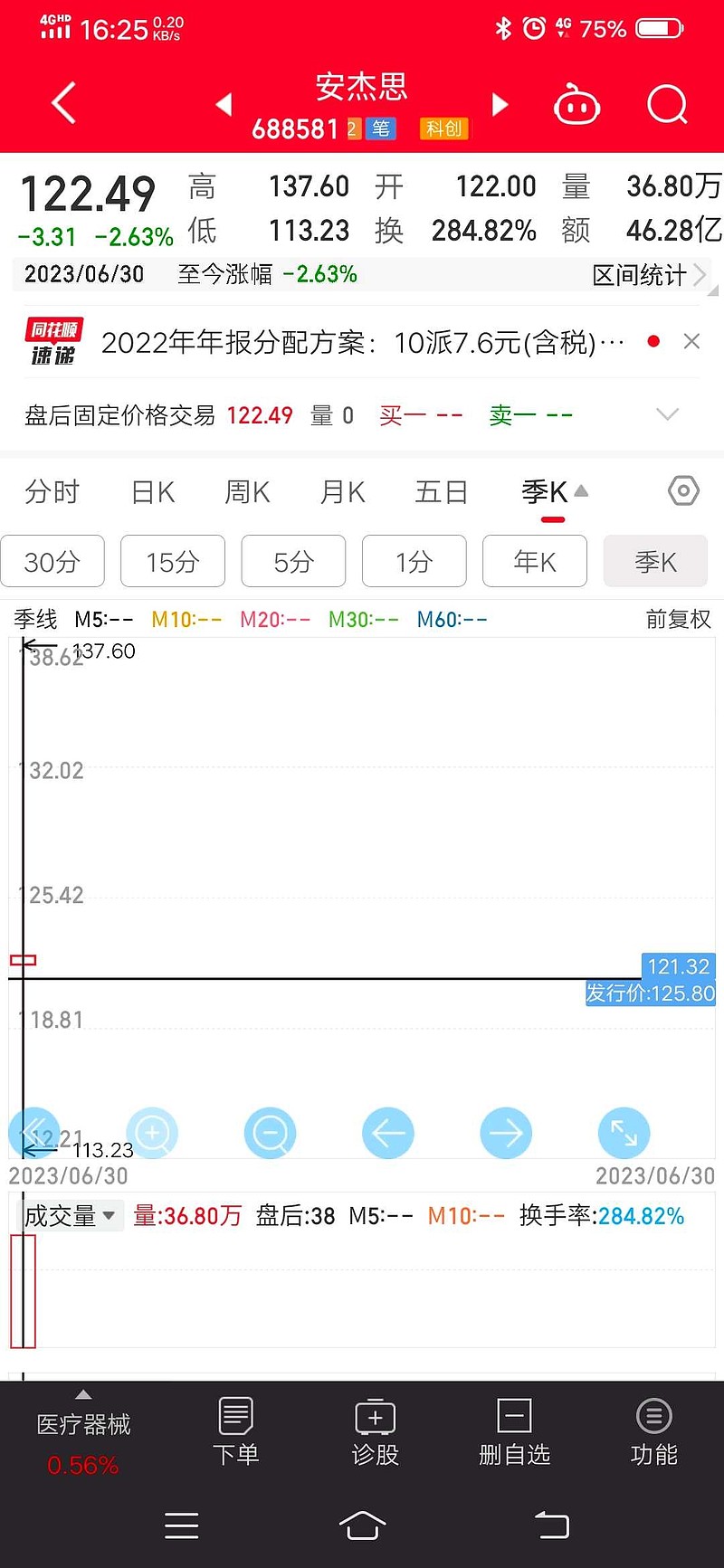This screenshot has height=1568, width=724.
Task: Switch to the 日K chart tab
Action: coord(153,492)
